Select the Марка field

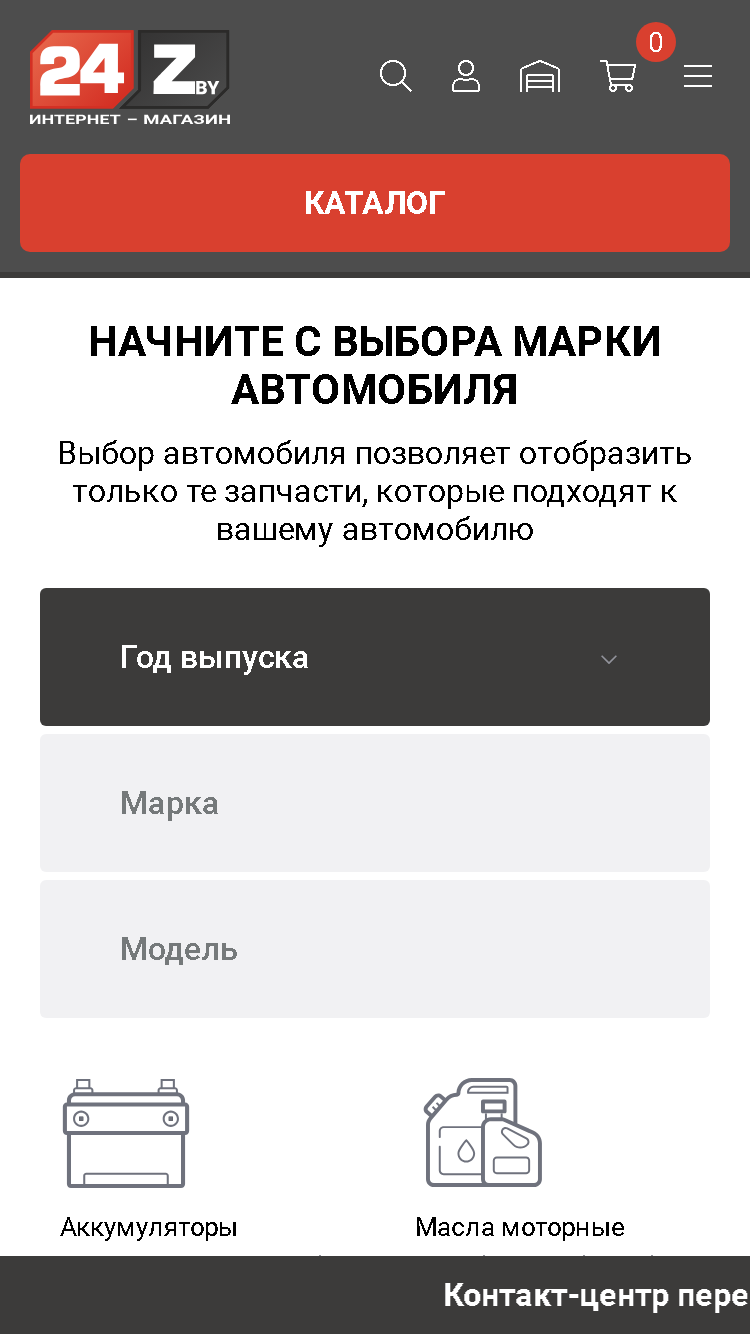tap(375, 803)
